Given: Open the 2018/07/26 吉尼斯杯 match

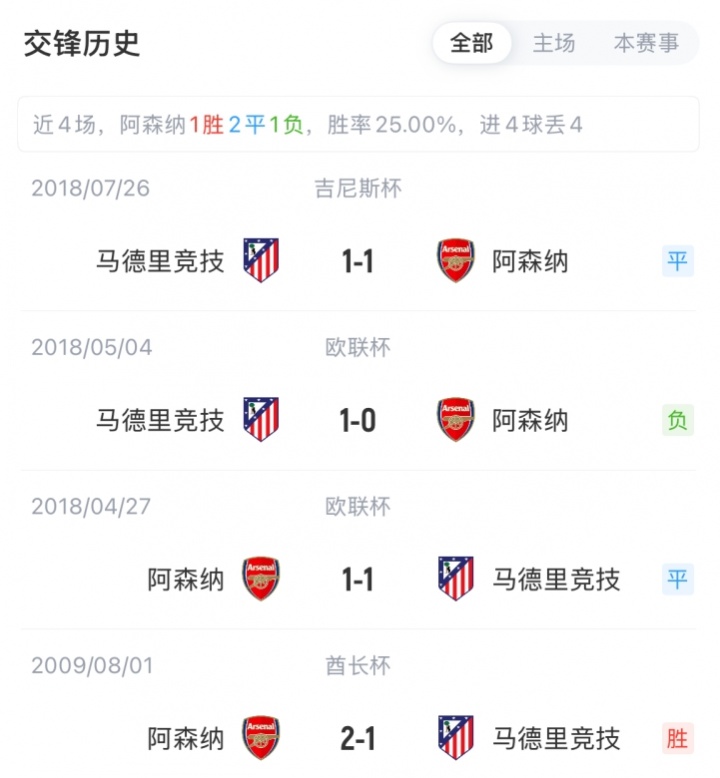Looking at the screenshot, I should point(358,261).
